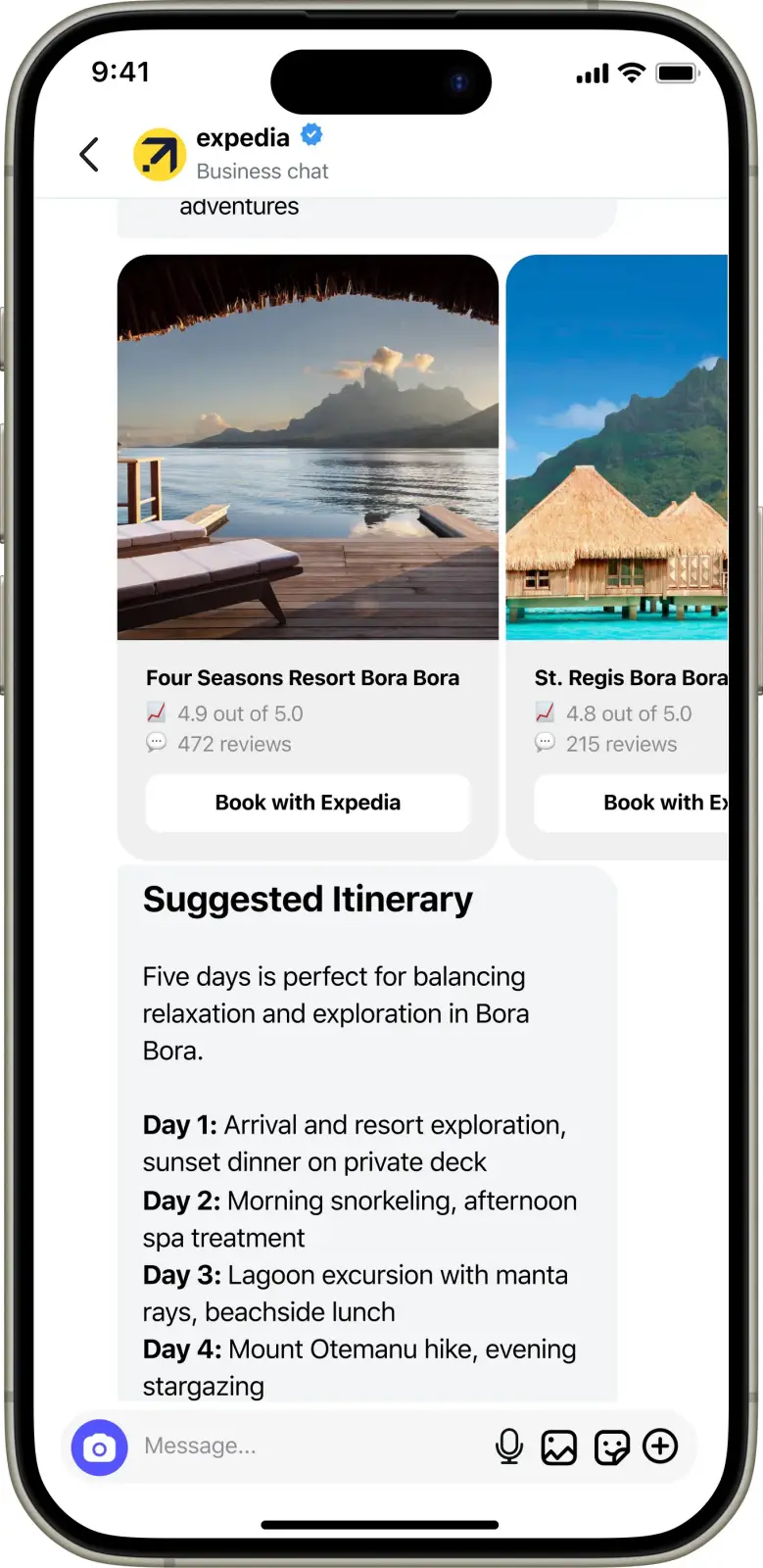The height and width of the screenshot is (1568, 763).
Task: Open the St. Regis Bora Bora card
Action: click(x=617, y=557)
